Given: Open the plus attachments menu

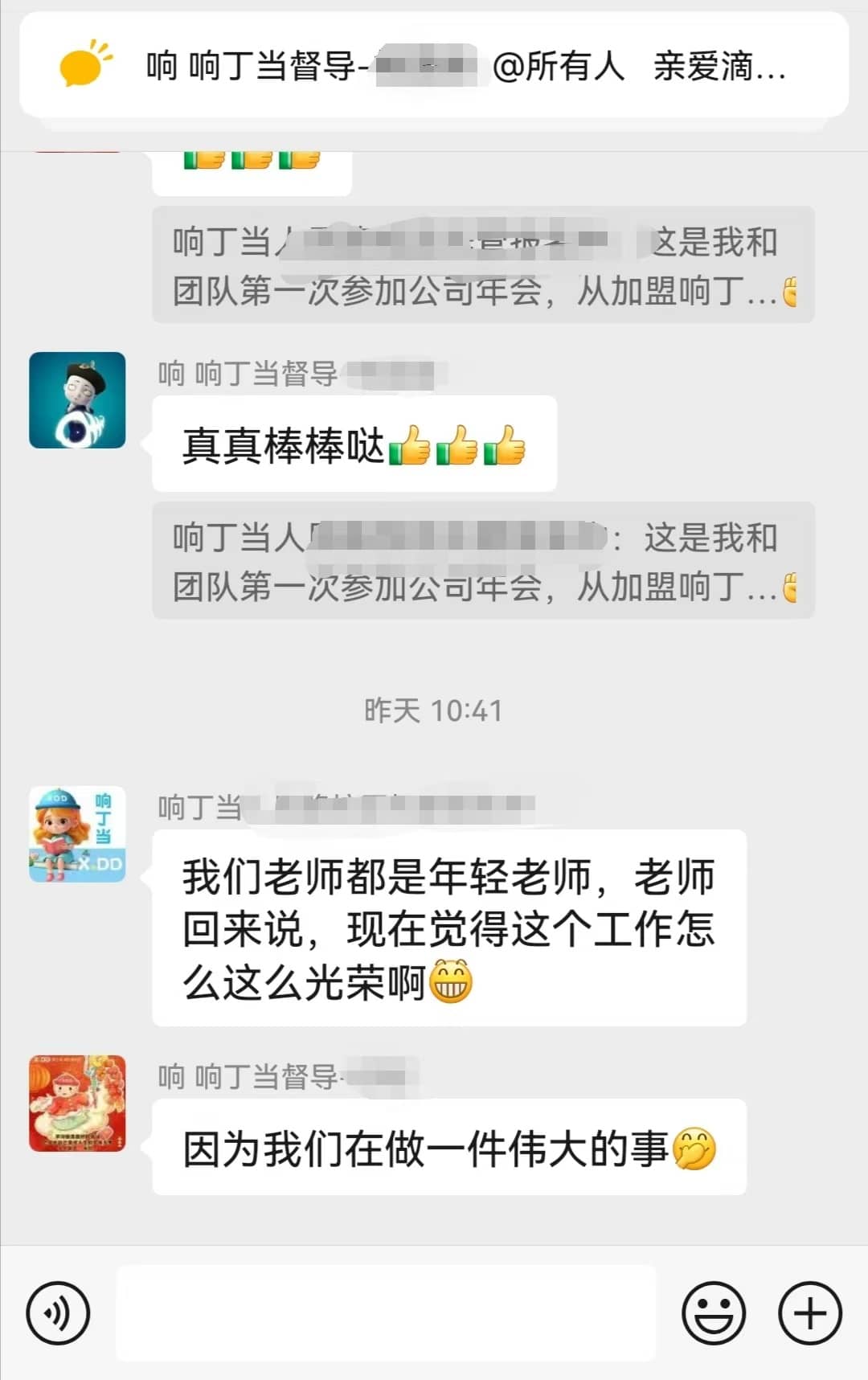Looking at the screenshot, I should tap(809, 1313).
